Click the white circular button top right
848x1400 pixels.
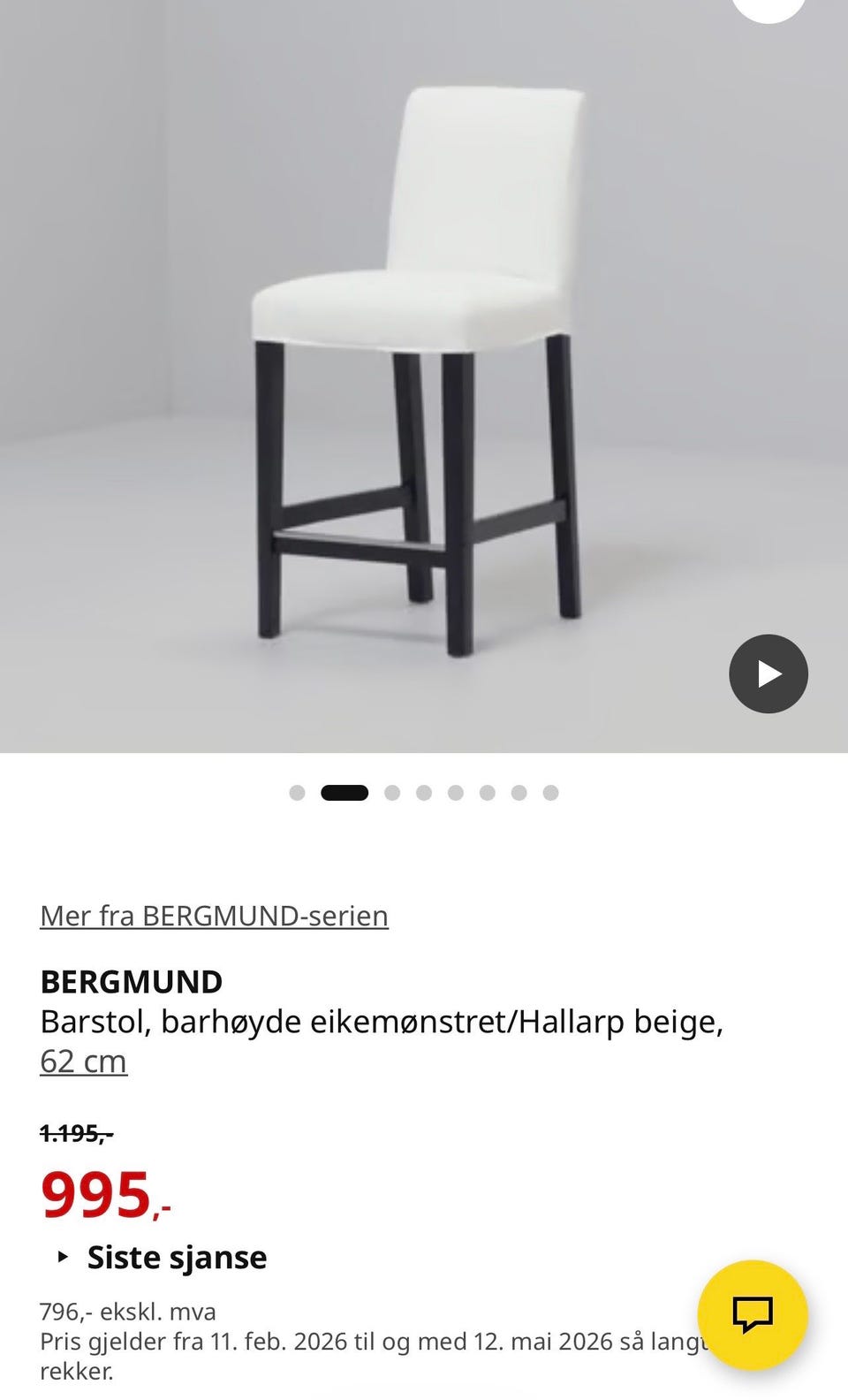pos(768,7)
